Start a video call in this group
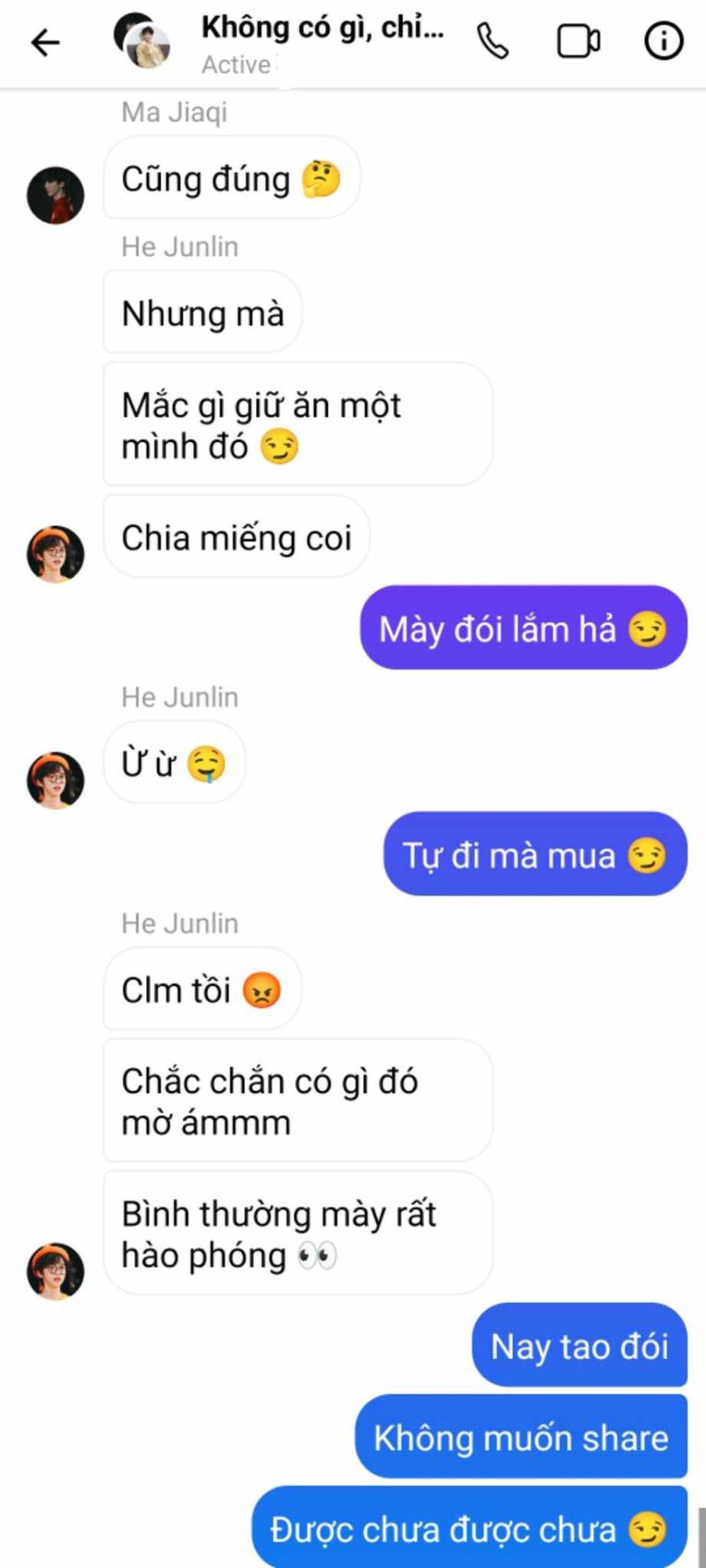 coord(578,41)
